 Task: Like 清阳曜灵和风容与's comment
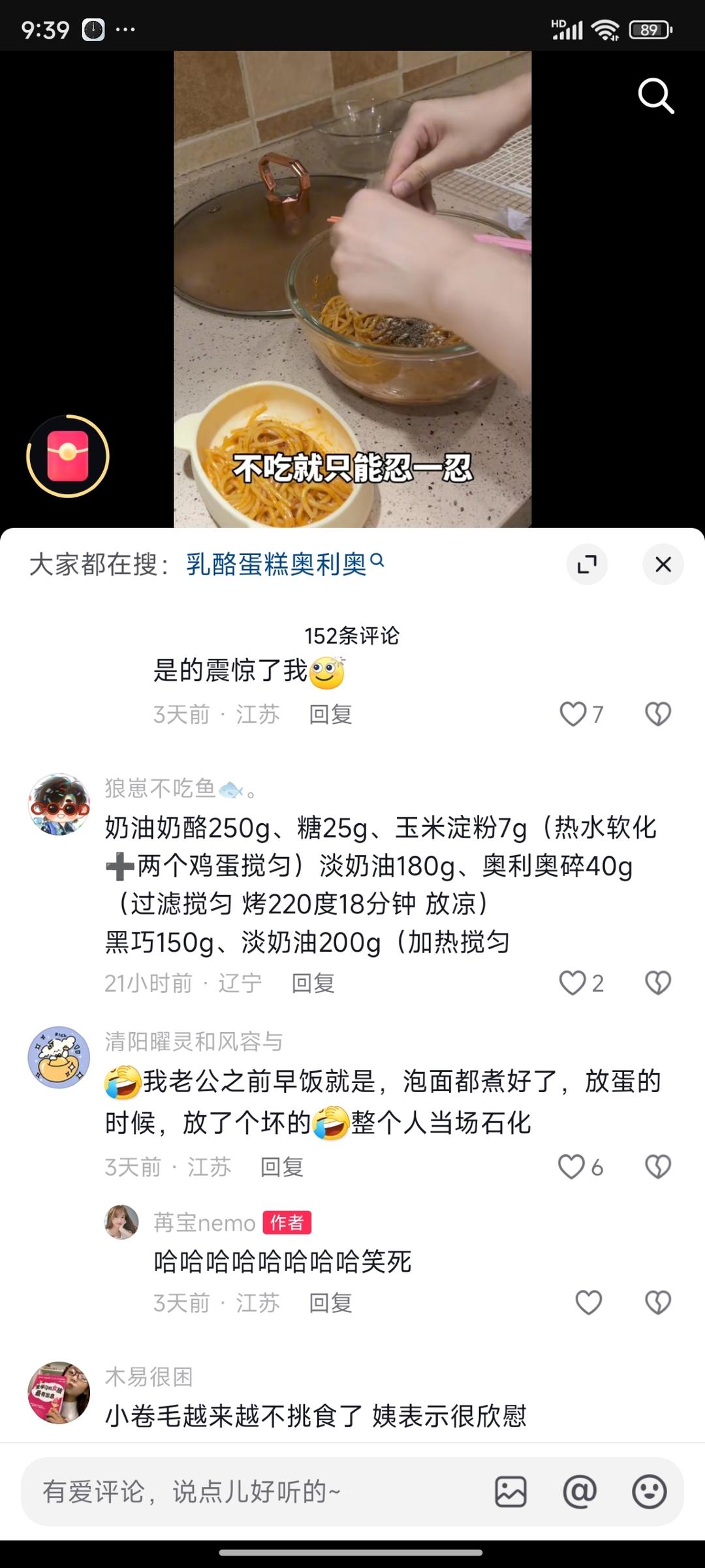[x=572, y=1167]
